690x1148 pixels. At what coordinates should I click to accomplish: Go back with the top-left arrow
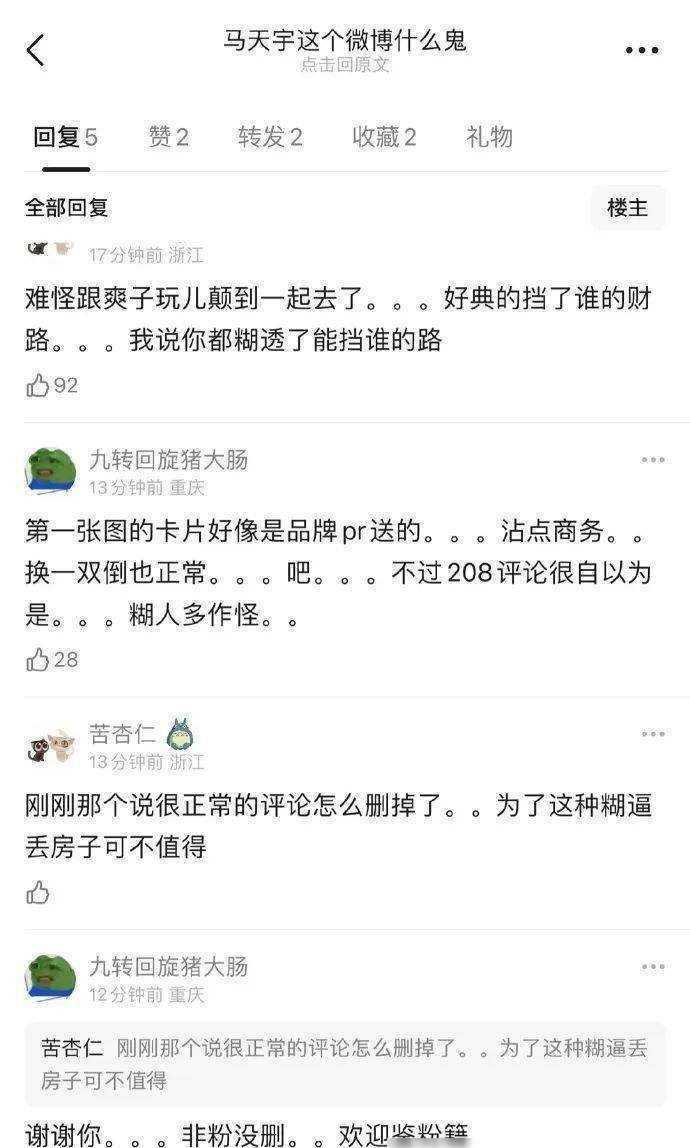click(36, 50)
